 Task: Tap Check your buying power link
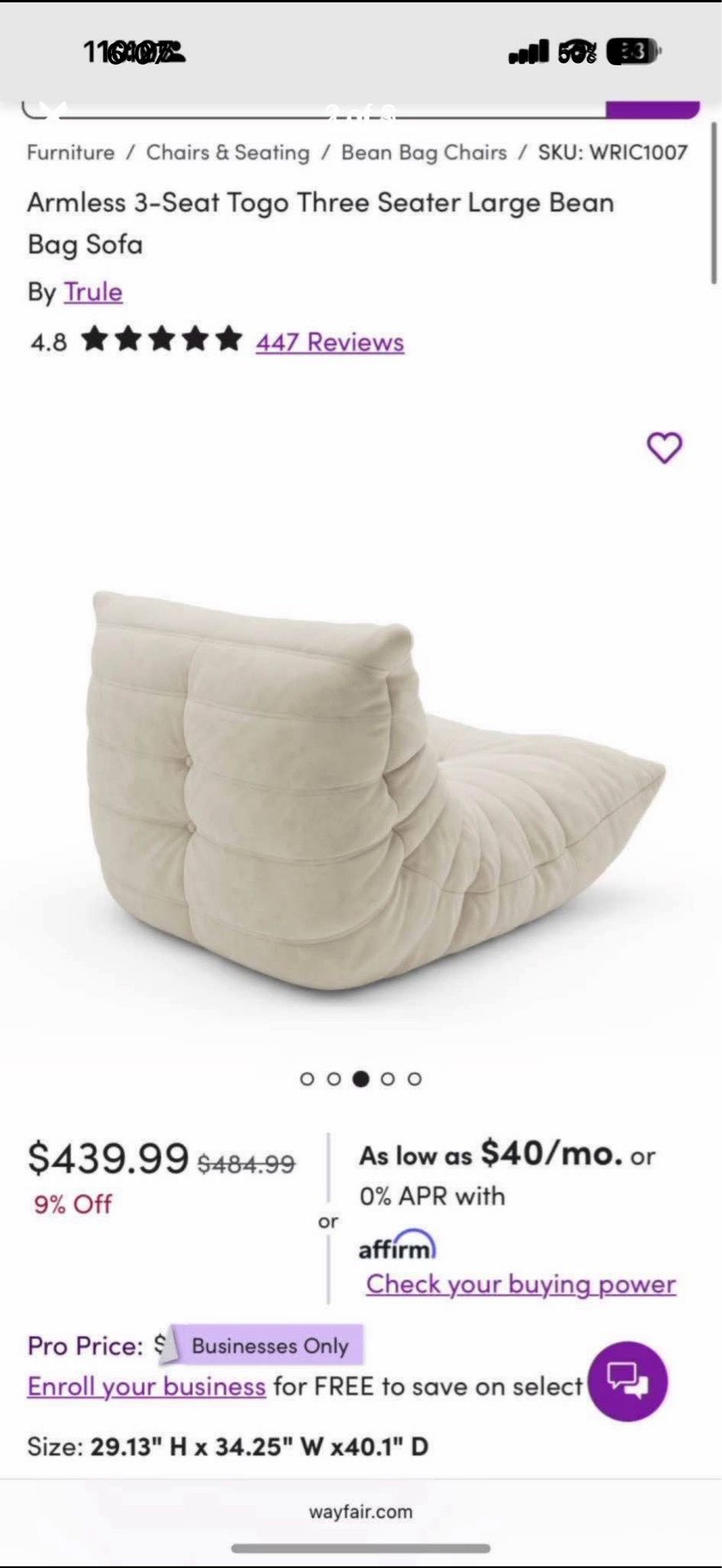tap(520, 1284)
